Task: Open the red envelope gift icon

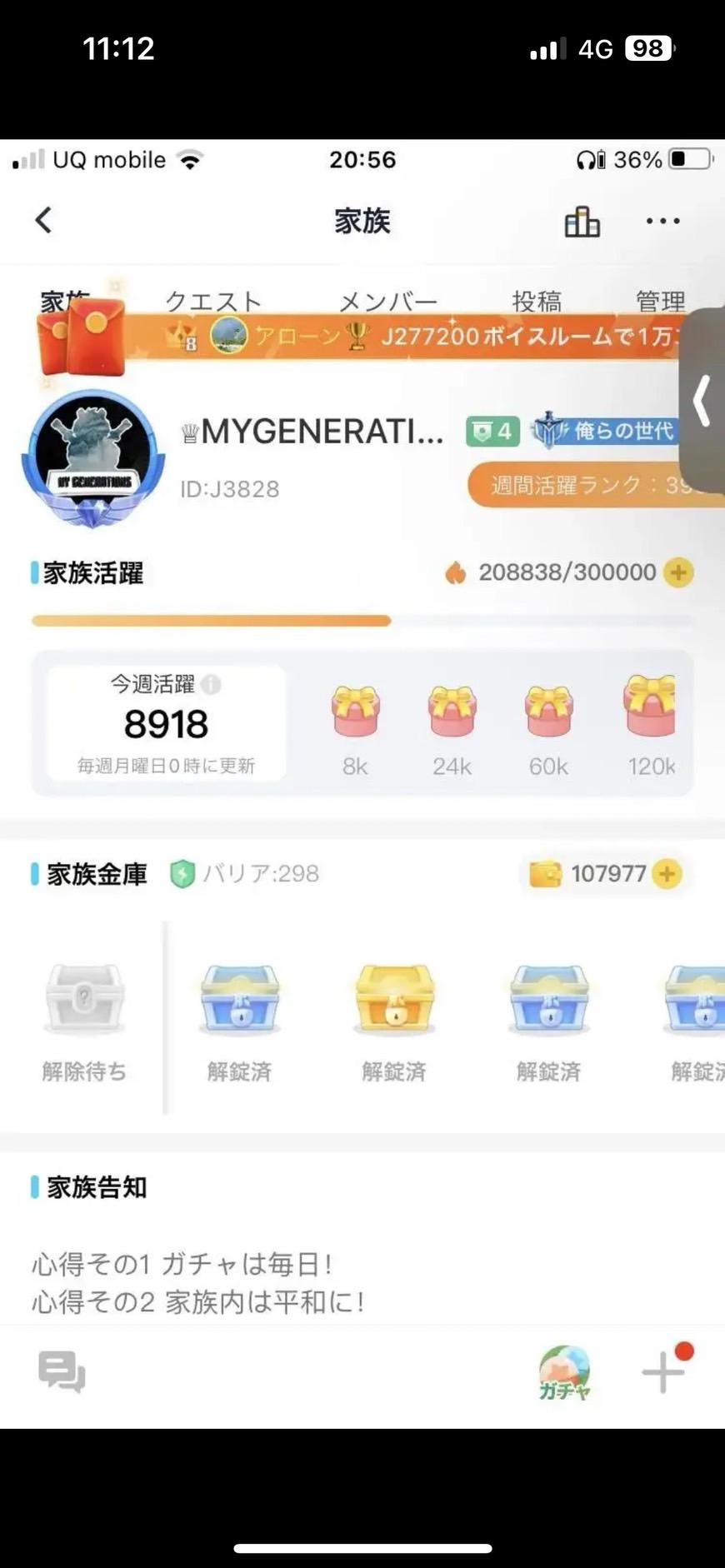Action: [82, 335]
